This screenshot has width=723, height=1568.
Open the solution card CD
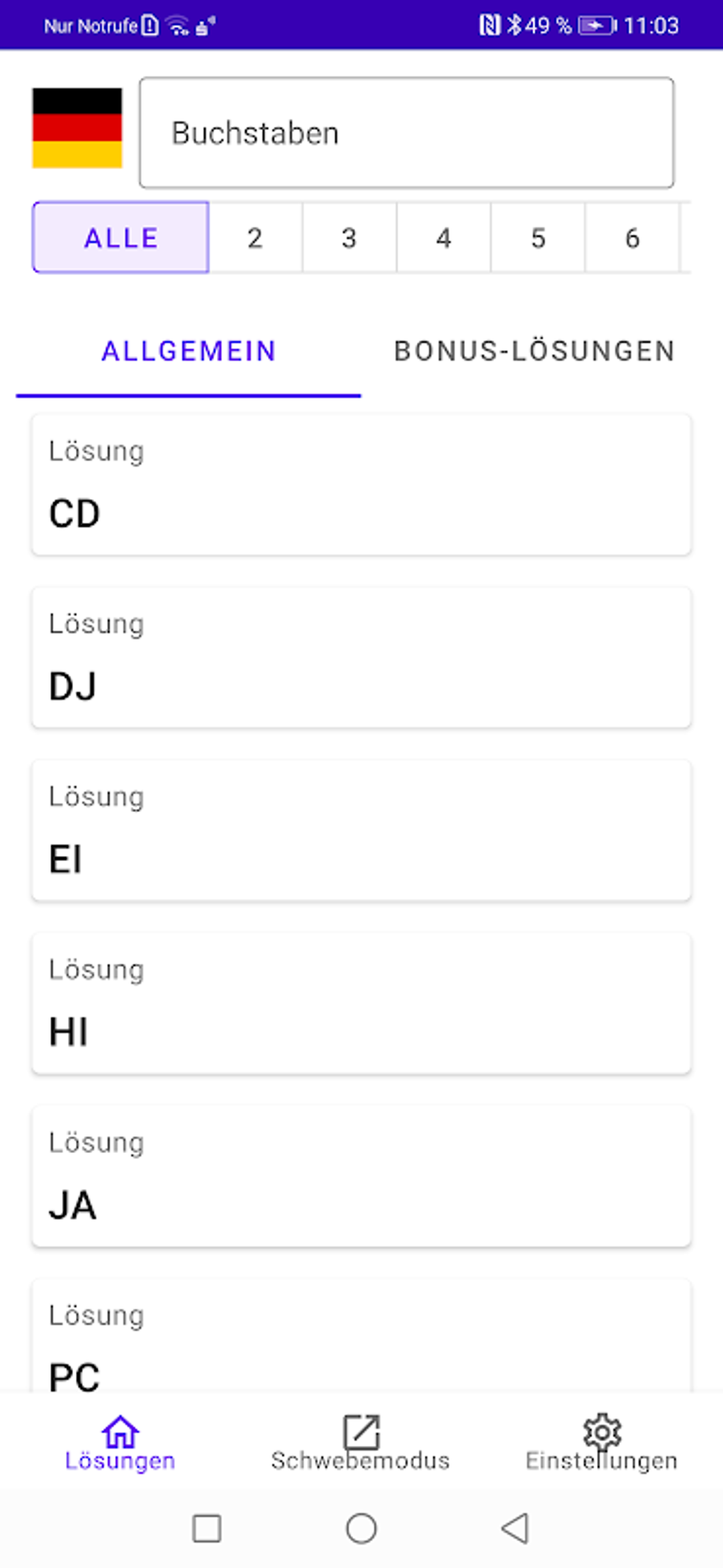[x=361, y=485]
